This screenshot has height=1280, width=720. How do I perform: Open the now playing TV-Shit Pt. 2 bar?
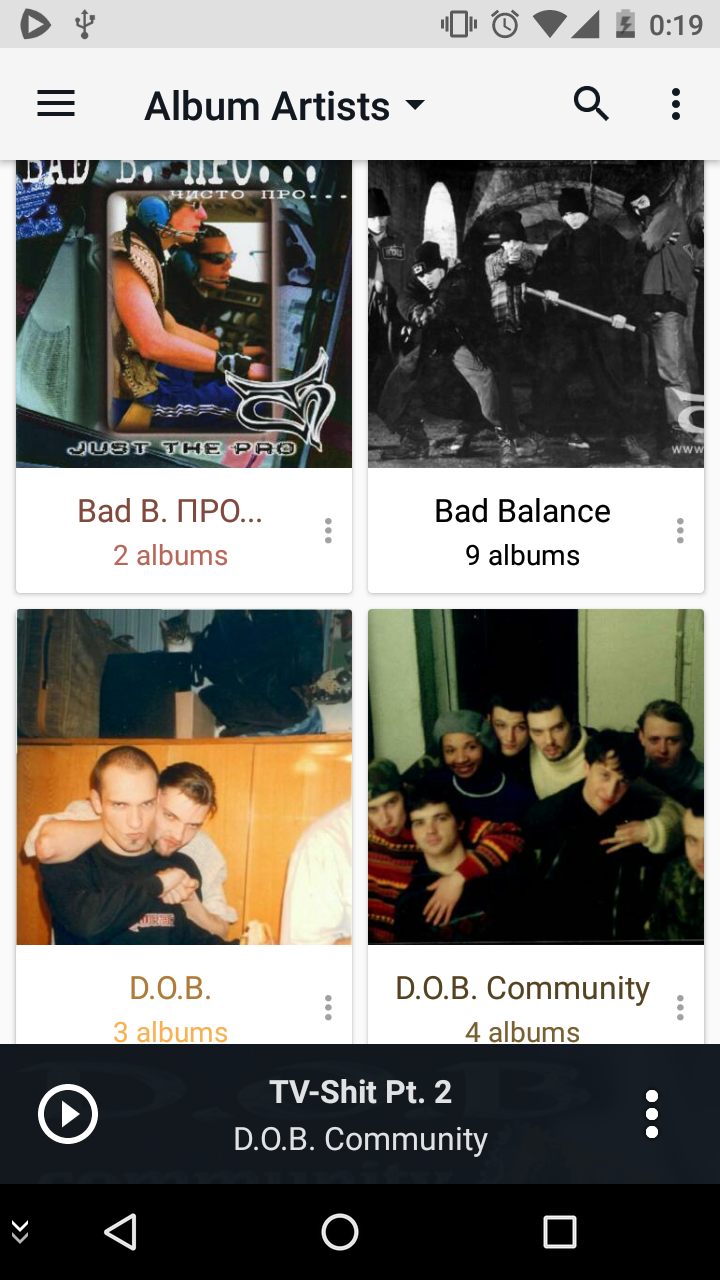pos(360,1114)
